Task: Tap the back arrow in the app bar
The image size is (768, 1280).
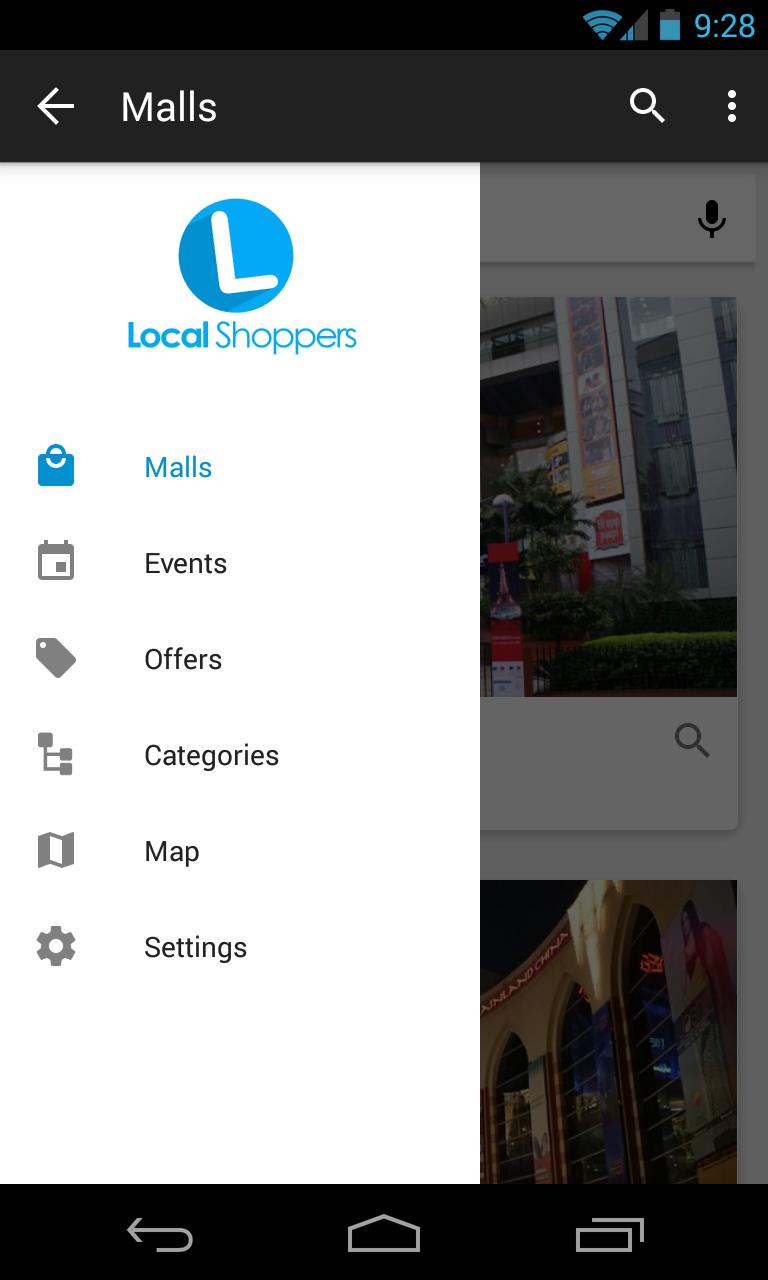Action: 56,106
